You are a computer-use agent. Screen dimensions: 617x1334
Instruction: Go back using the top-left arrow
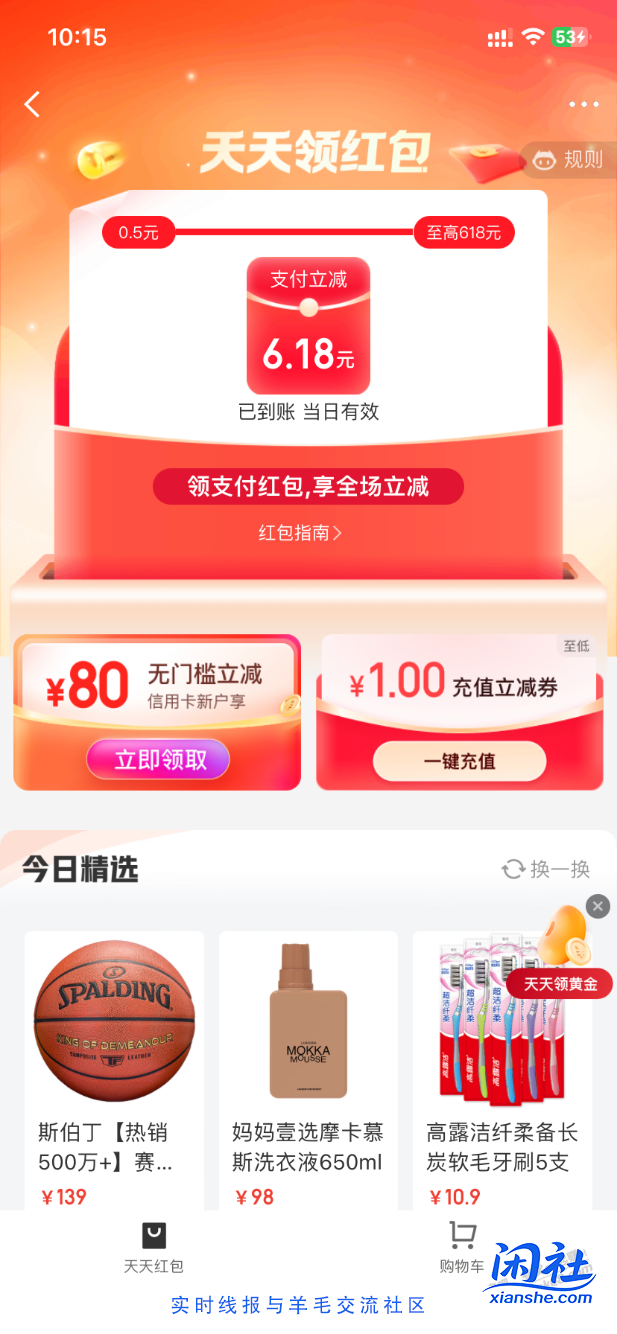tap(33, 104)
